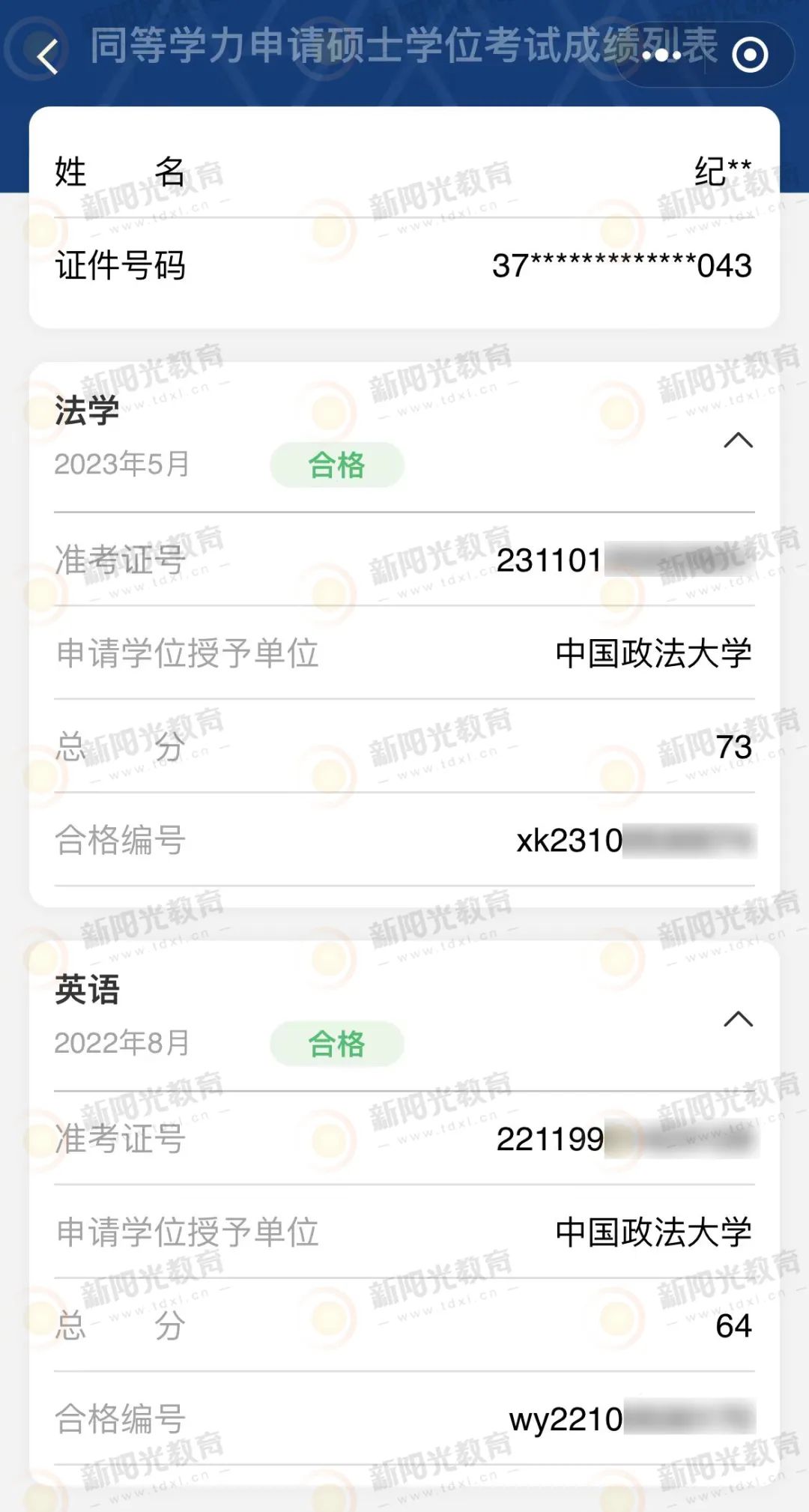Image resolution: width=809 pixels, height=1512 pixels.
Task: Collapse the 英语 score section
Action: (738, 1018)
